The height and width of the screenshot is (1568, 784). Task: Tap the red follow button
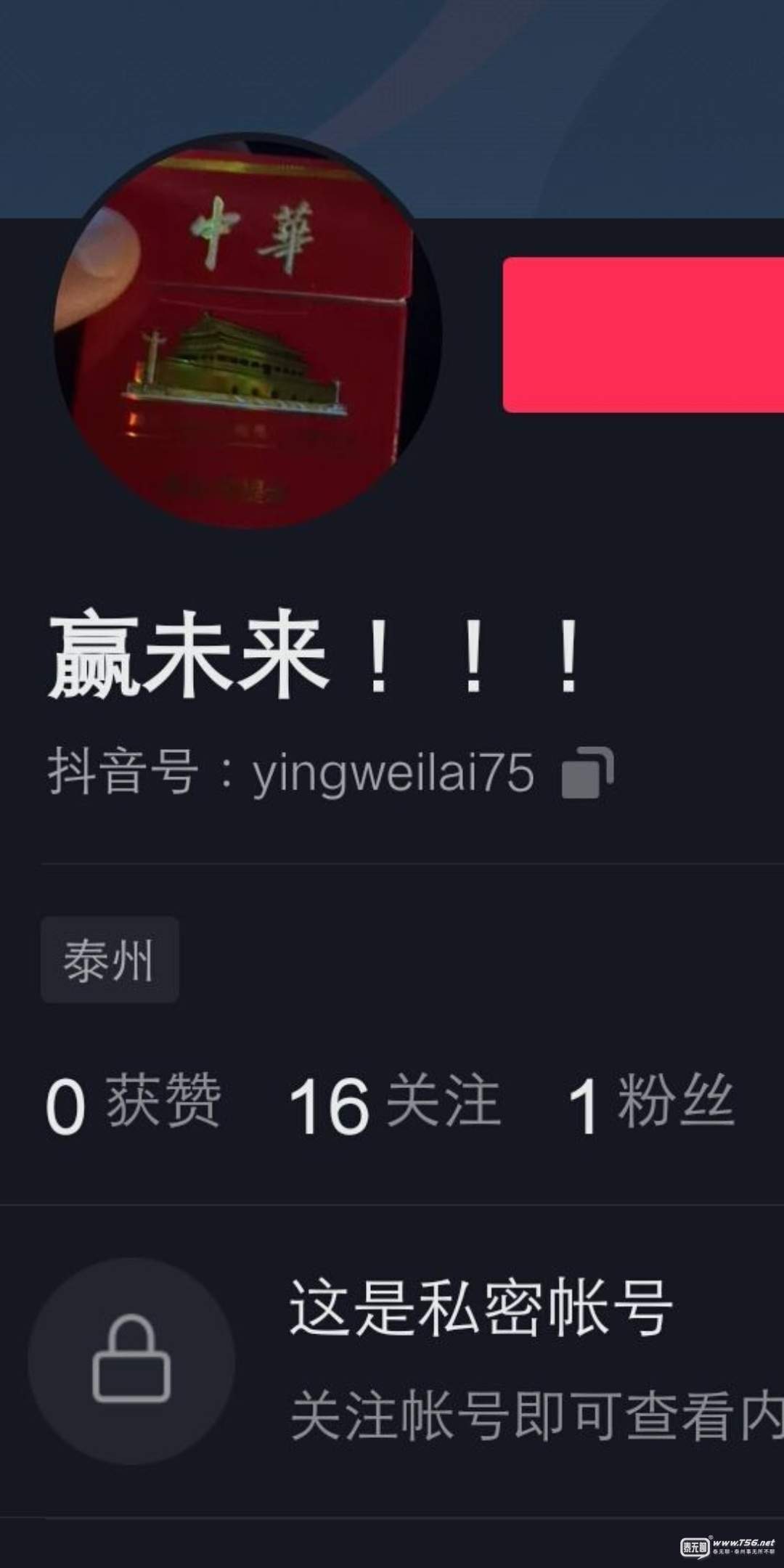point(643,335)
